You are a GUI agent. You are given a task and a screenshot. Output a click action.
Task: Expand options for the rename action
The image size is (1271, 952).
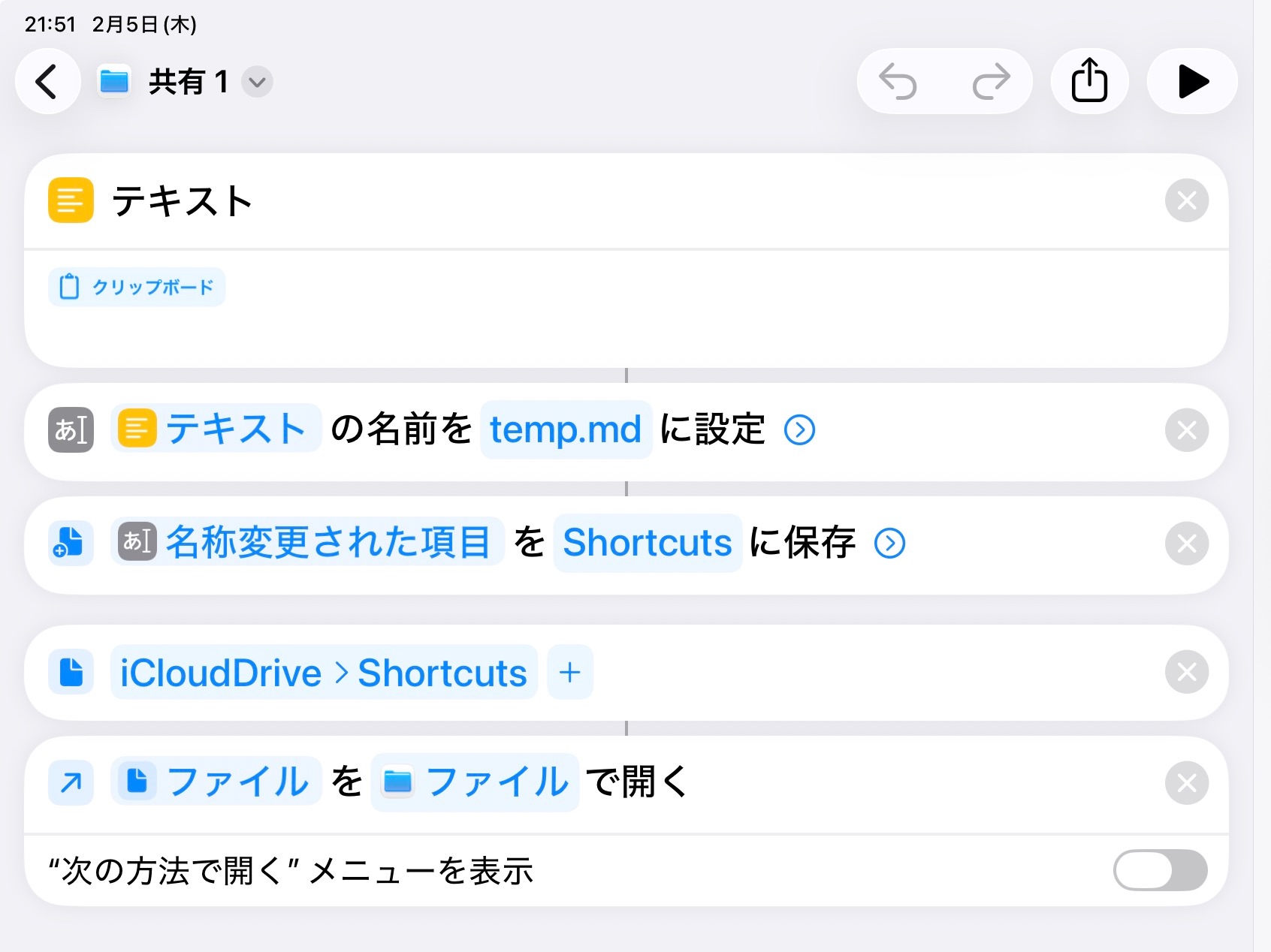click(x=799, y=430)
